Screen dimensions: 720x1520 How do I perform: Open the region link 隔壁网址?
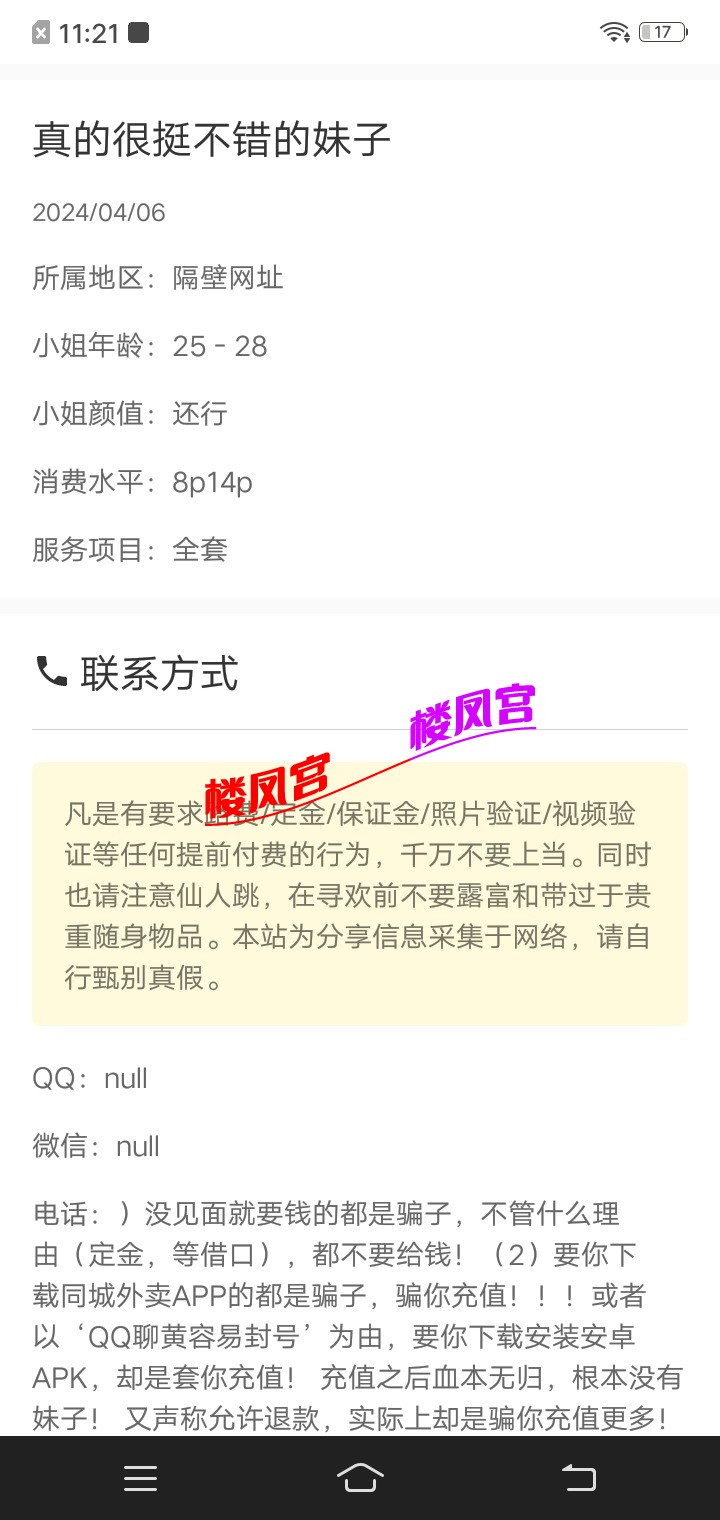tap(227, 279)
